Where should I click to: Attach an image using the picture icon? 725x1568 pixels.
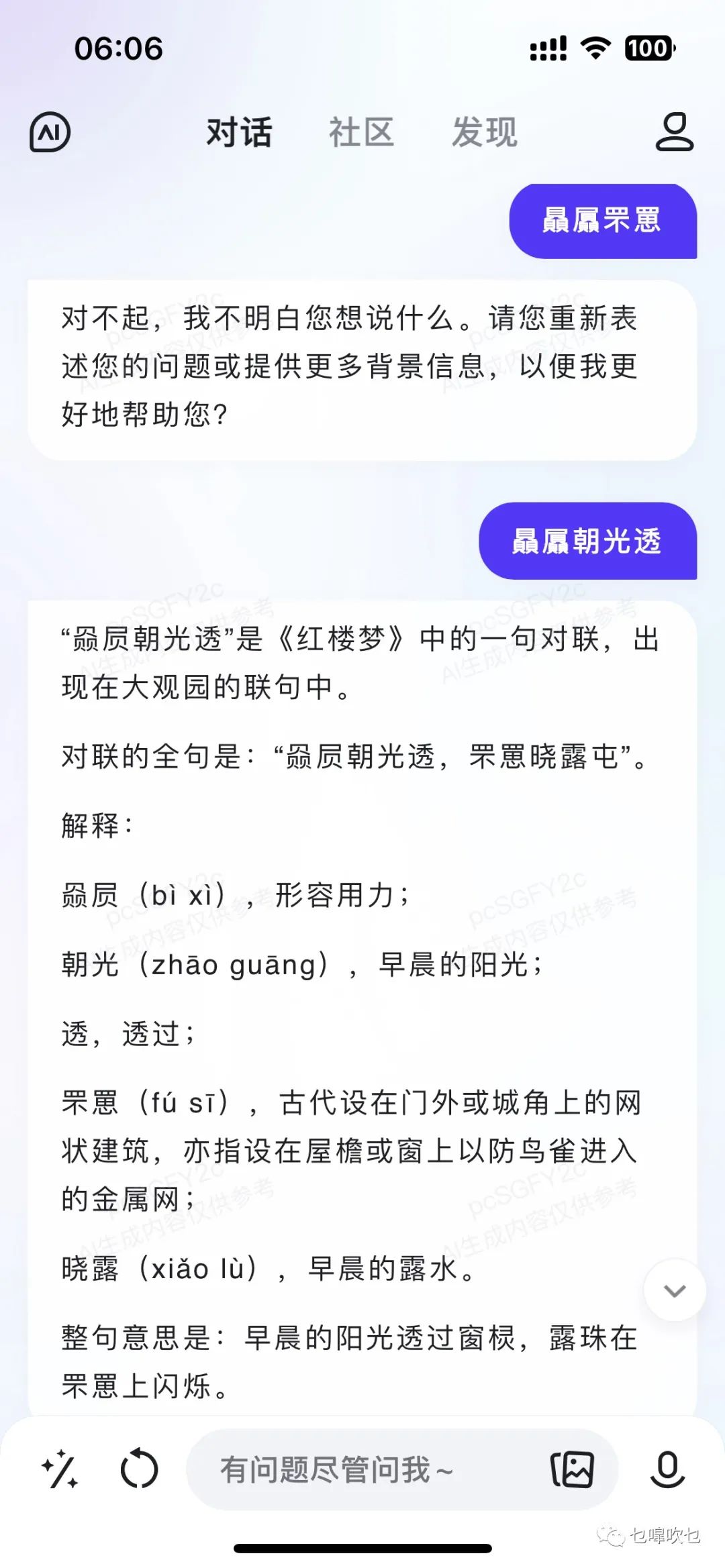[x=572, y=1469]
